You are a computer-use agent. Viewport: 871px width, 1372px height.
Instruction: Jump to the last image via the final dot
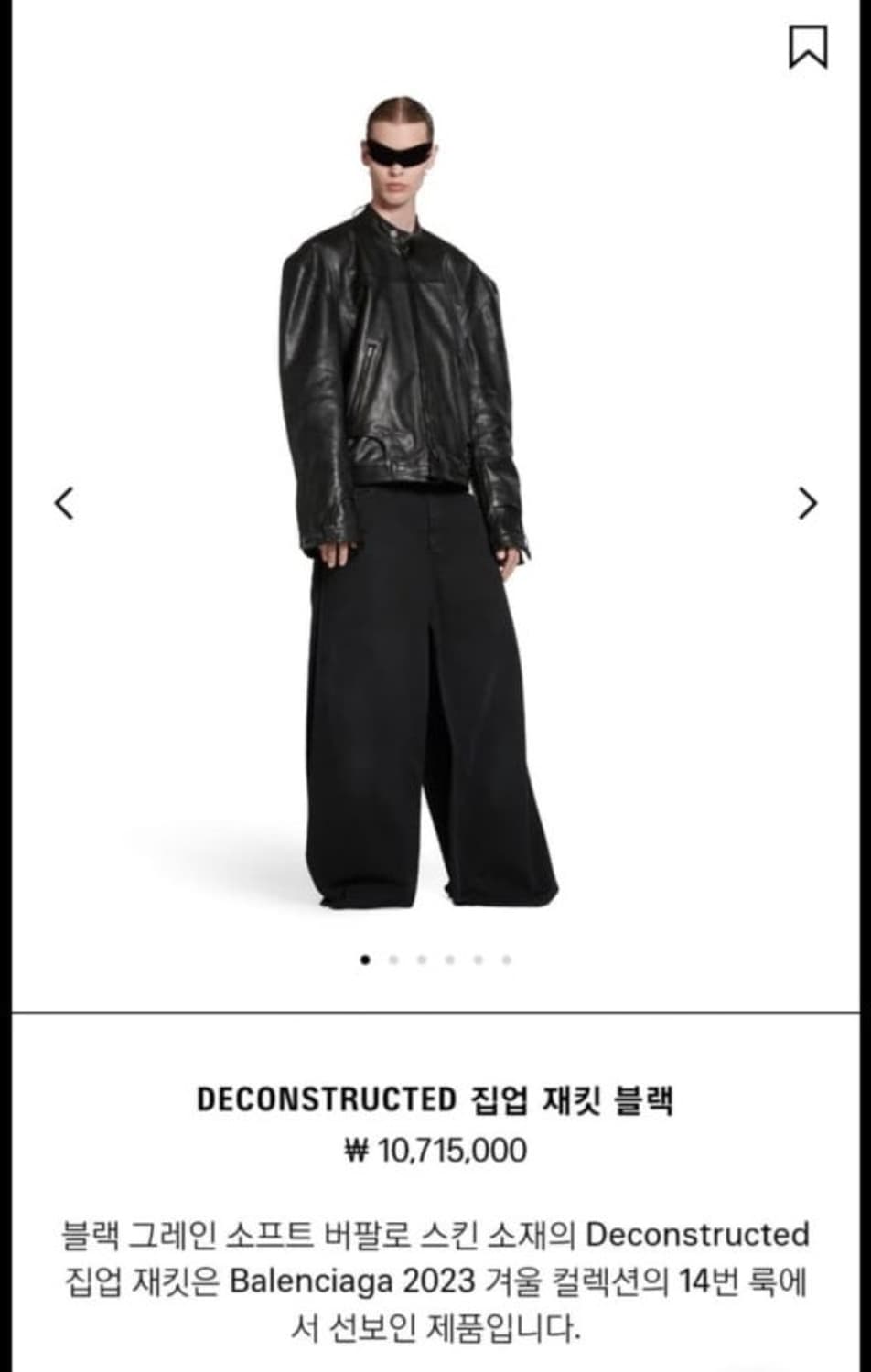click(505, 960)
